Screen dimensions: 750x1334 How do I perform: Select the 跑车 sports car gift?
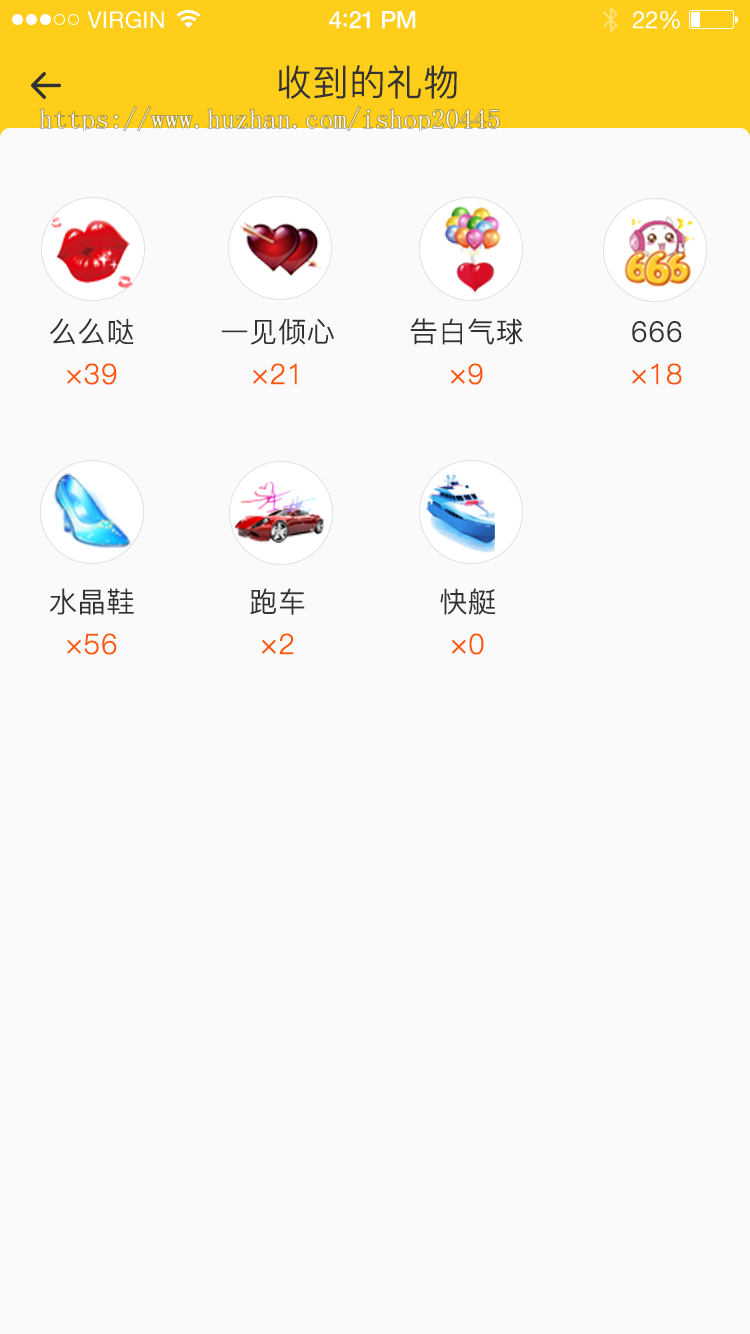(x=280, y=512)
